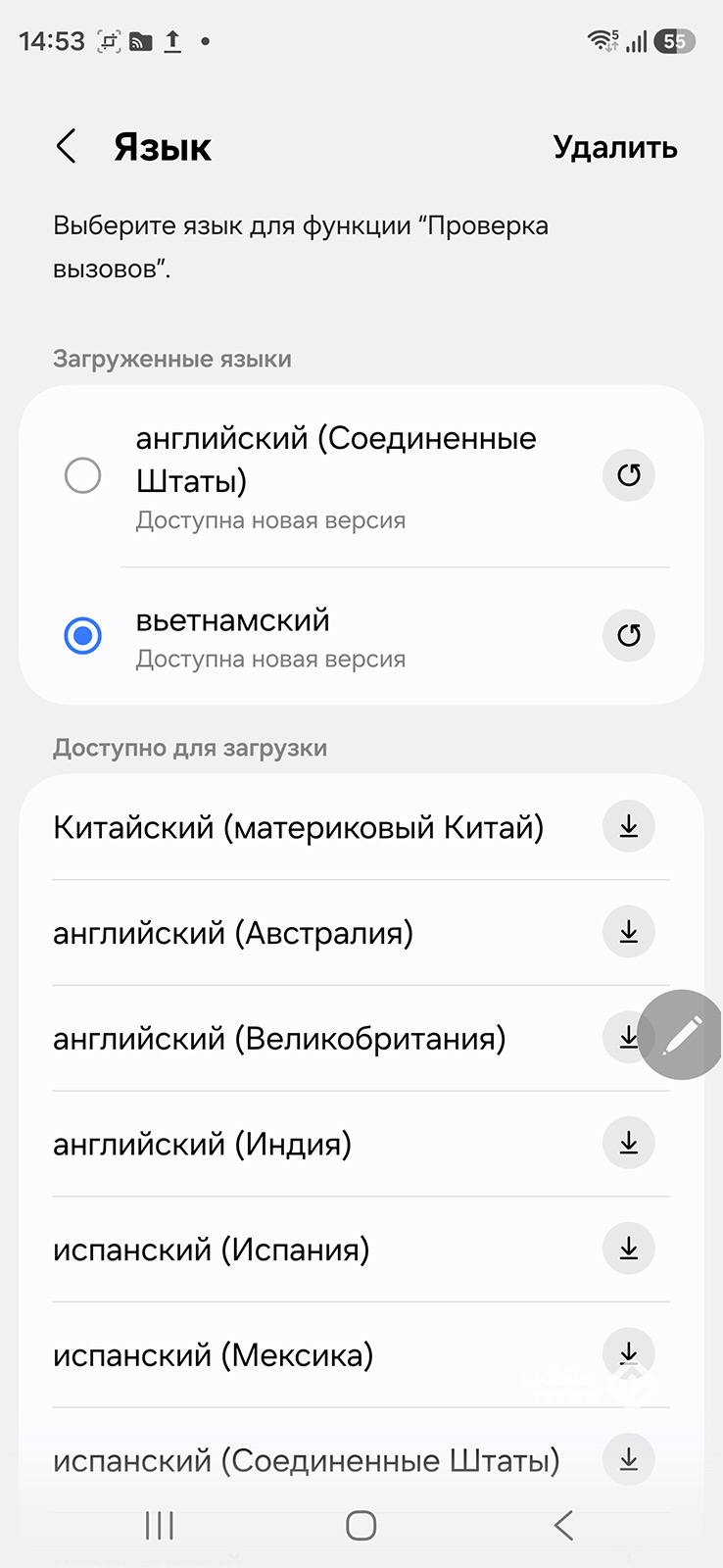Go back using the arrow next to Язык
The image size is (723, 1568).
click(66, 147)
